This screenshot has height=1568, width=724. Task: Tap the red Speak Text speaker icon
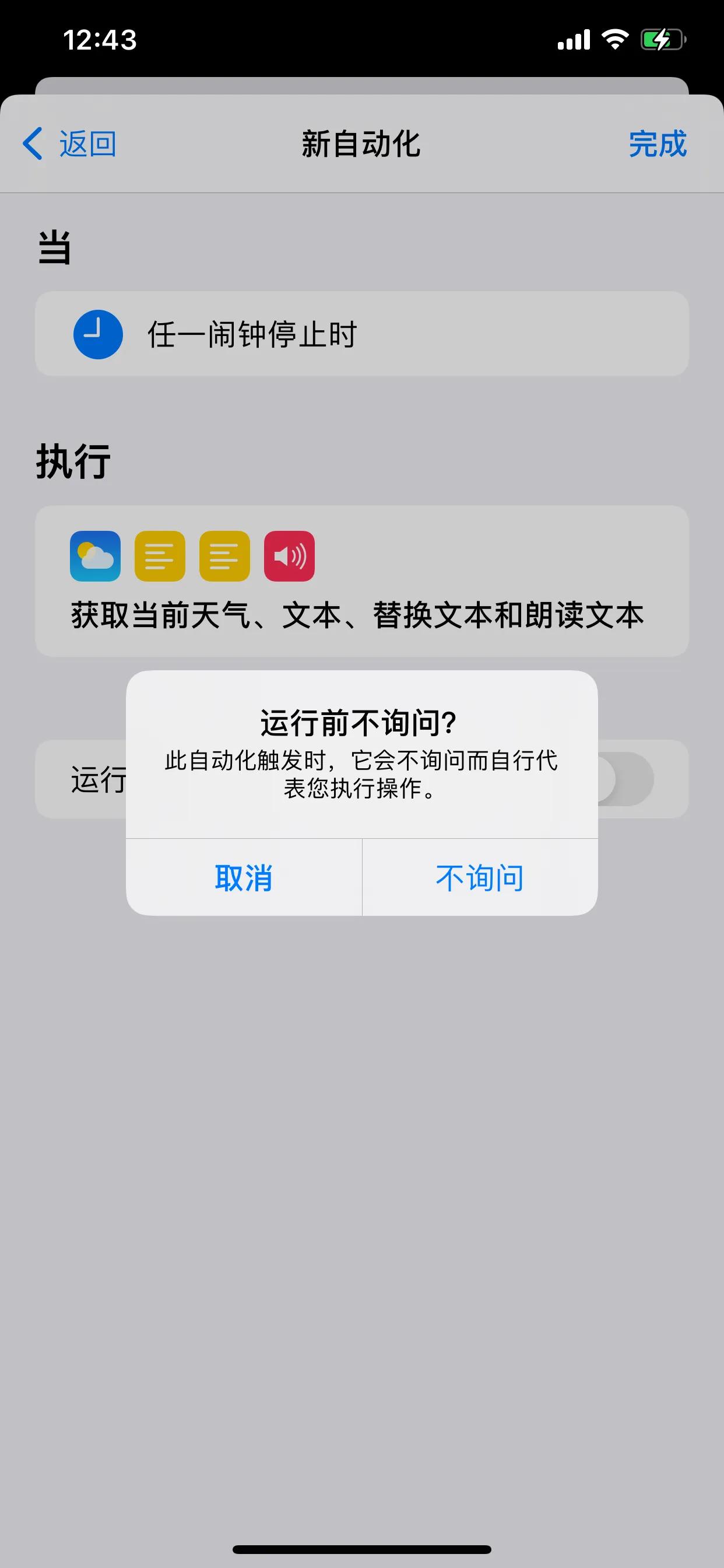(290, 556)
